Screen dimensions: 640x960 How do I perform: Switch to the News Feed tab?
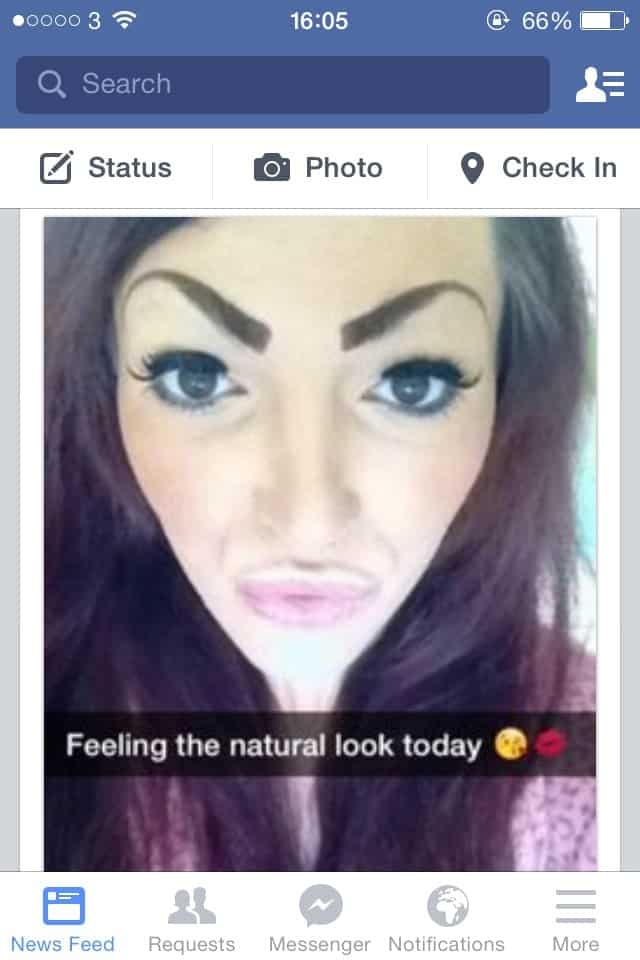[x=63, y=920]
